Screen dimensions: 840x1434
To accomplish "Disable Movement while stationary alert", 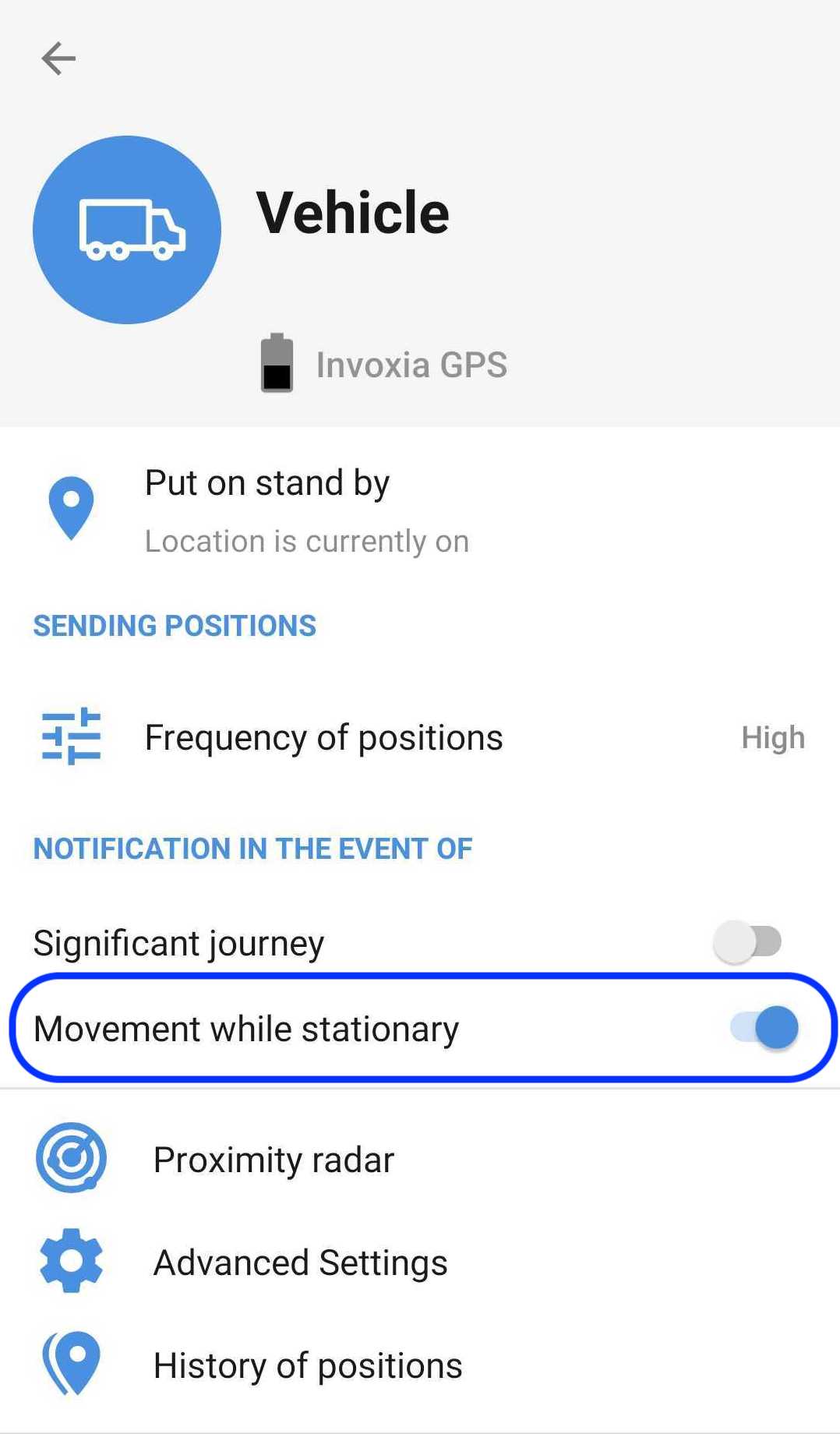I will [764, 1028].
